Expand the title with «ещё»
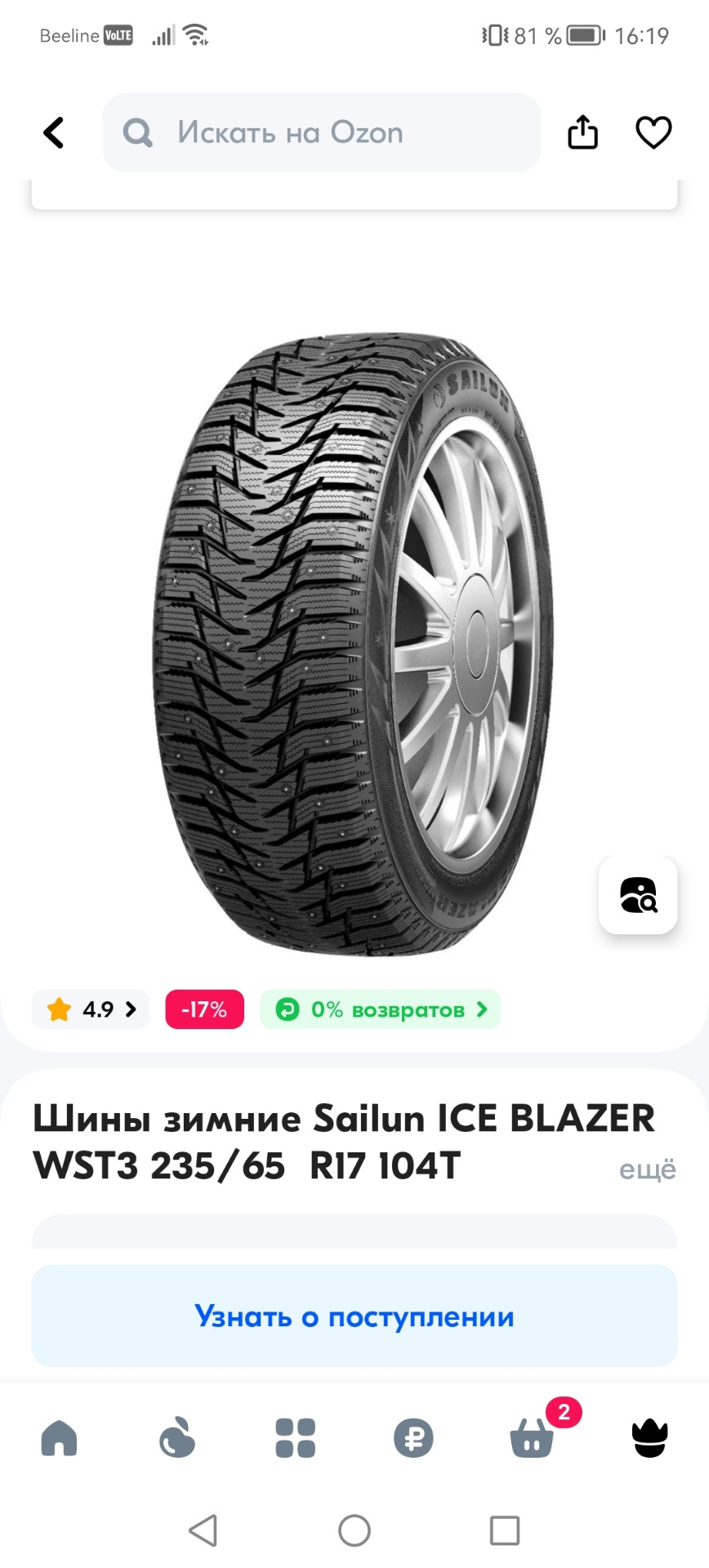The height and width of the screenshot is (1568, 709). tap(647, 1169)
